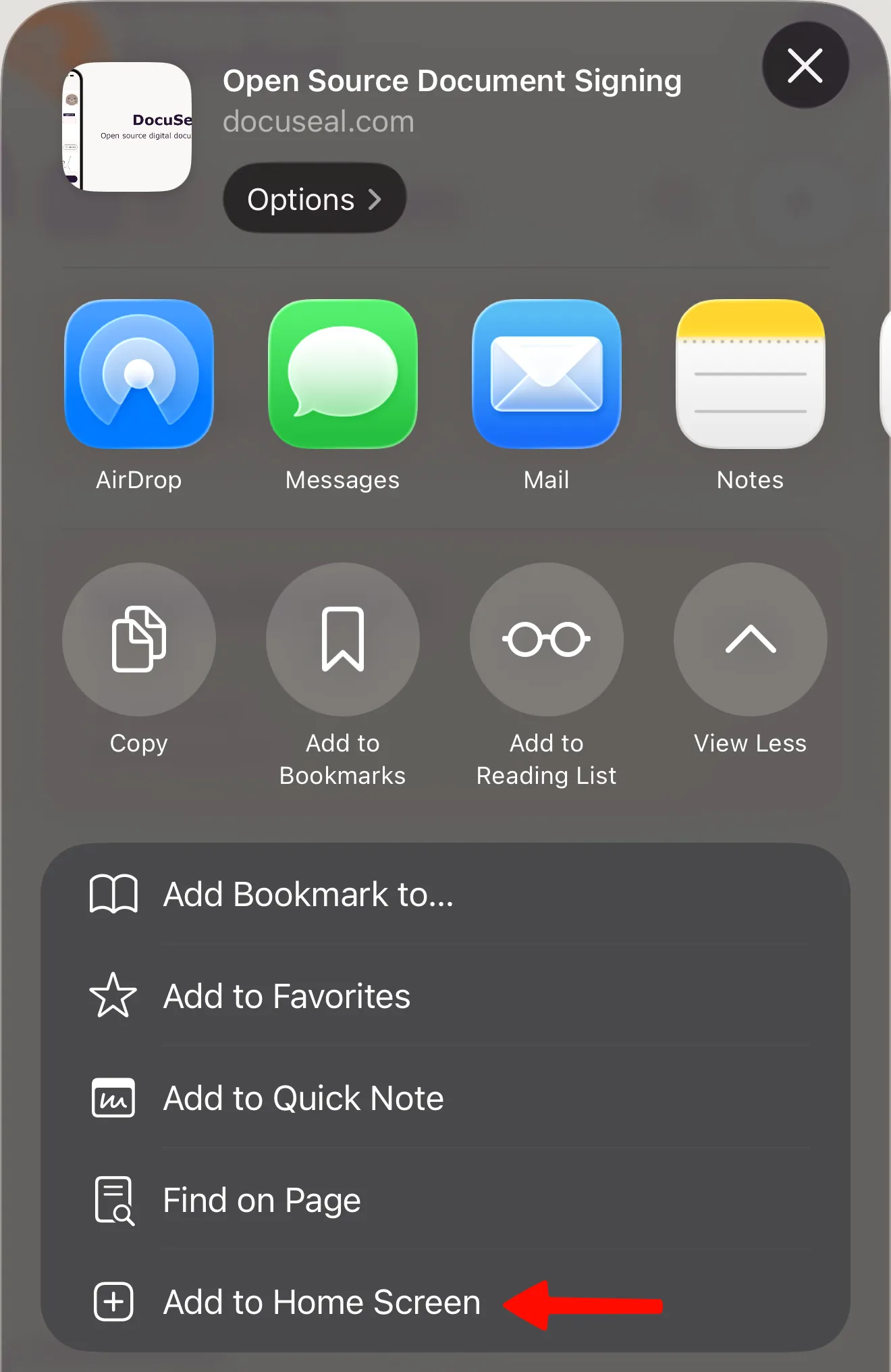Add the page to Reading List
The width and height of the screenshot is (891, 1372).
546,639
